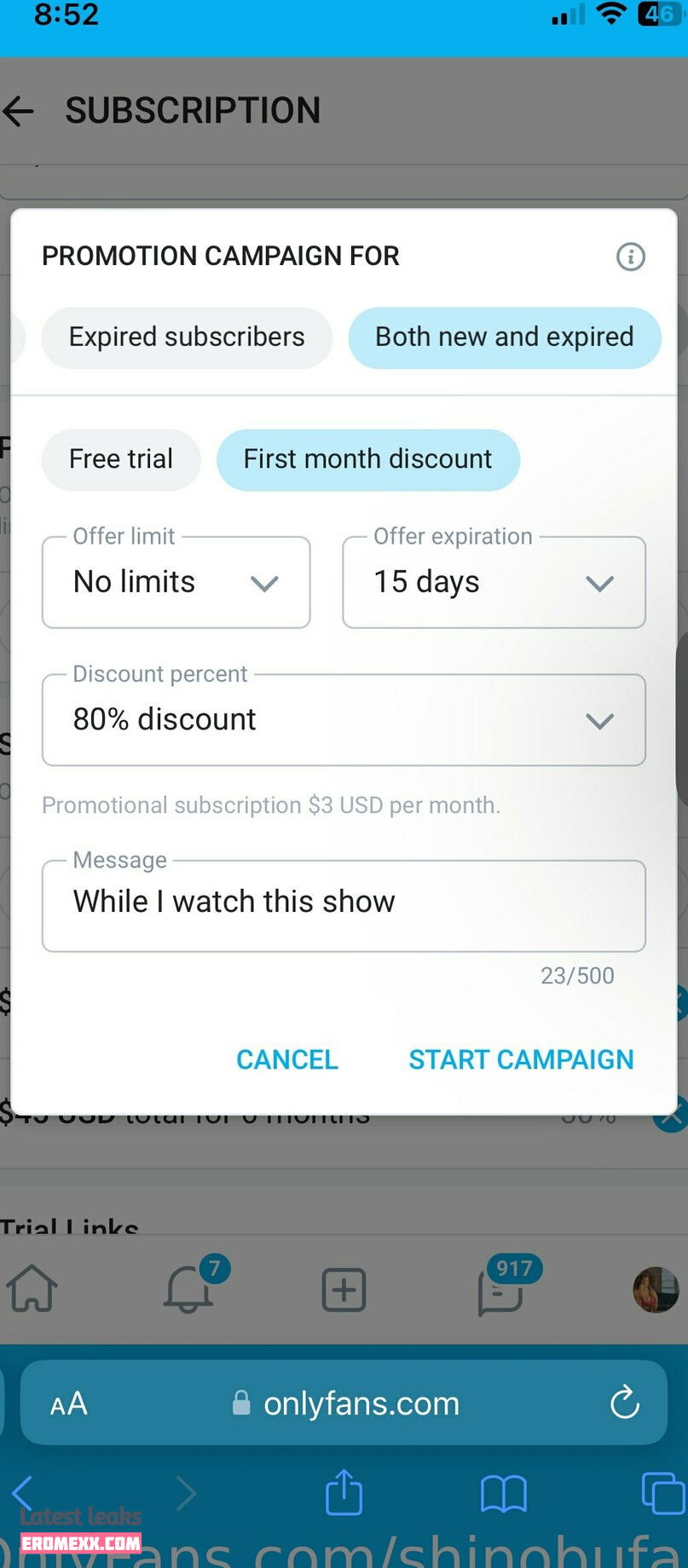The height and width of the screenshot is (1568, 688).
Task: Choose First month discount option
Action: [367, 459]
